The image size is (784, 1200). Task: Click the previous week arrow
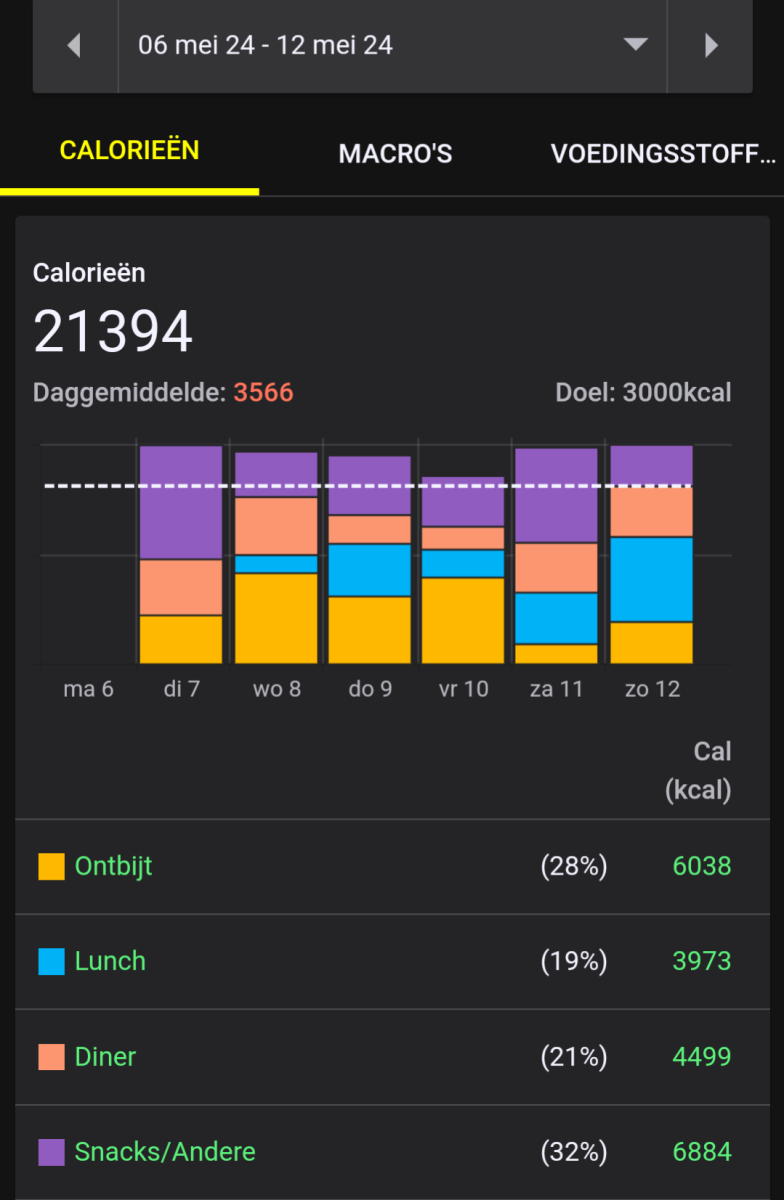click(x=72, y=45)
